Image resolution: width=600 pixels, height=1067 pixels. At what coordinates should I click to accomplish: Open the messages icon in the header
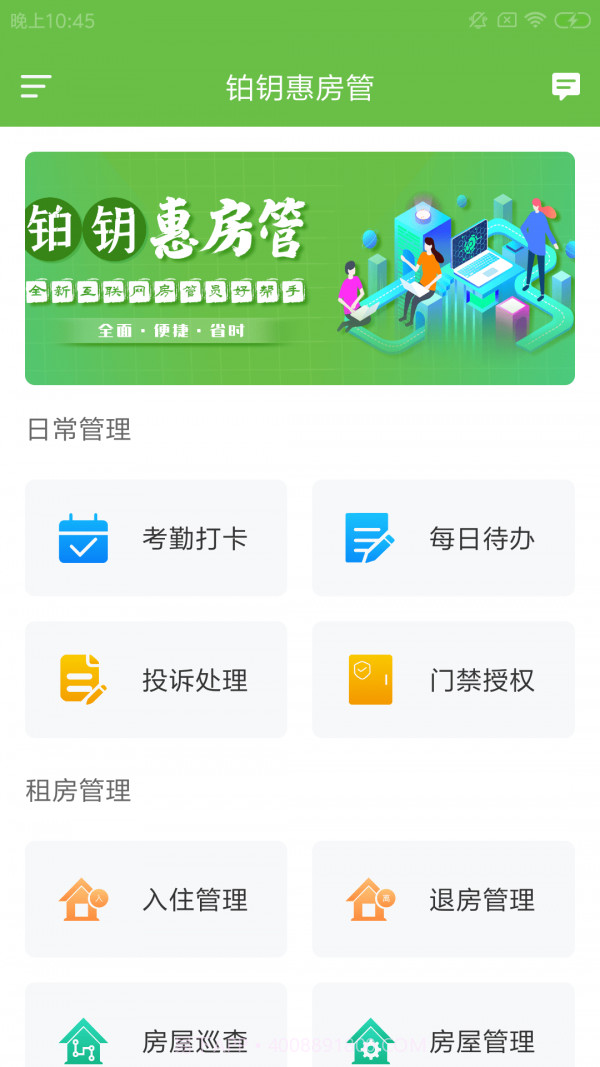[x=565, y=87]
